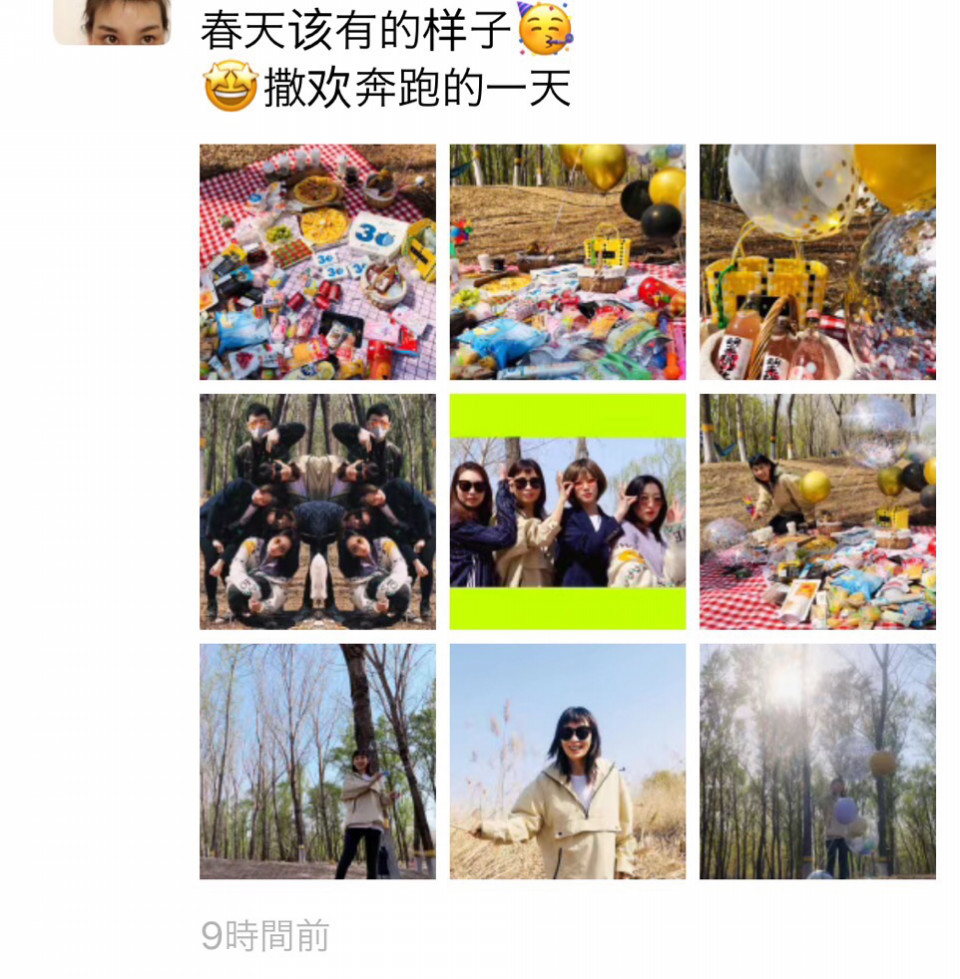The image size is (960, 979).
Task: Open the sunlit forest photo with balloons
Action: [817, 761]
